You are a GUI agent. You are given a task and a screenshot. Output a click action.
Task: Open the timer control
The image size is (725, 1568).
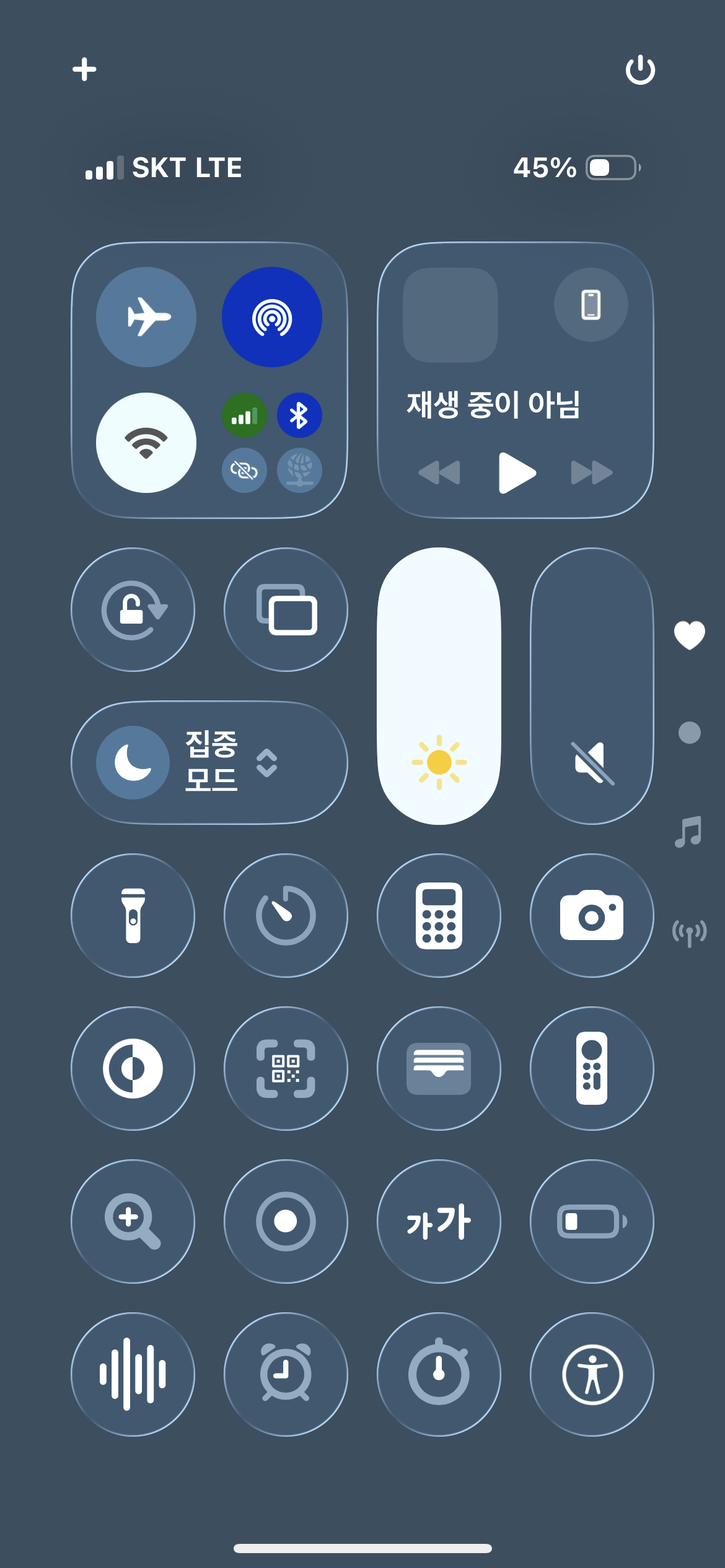(x=286, y=915)
